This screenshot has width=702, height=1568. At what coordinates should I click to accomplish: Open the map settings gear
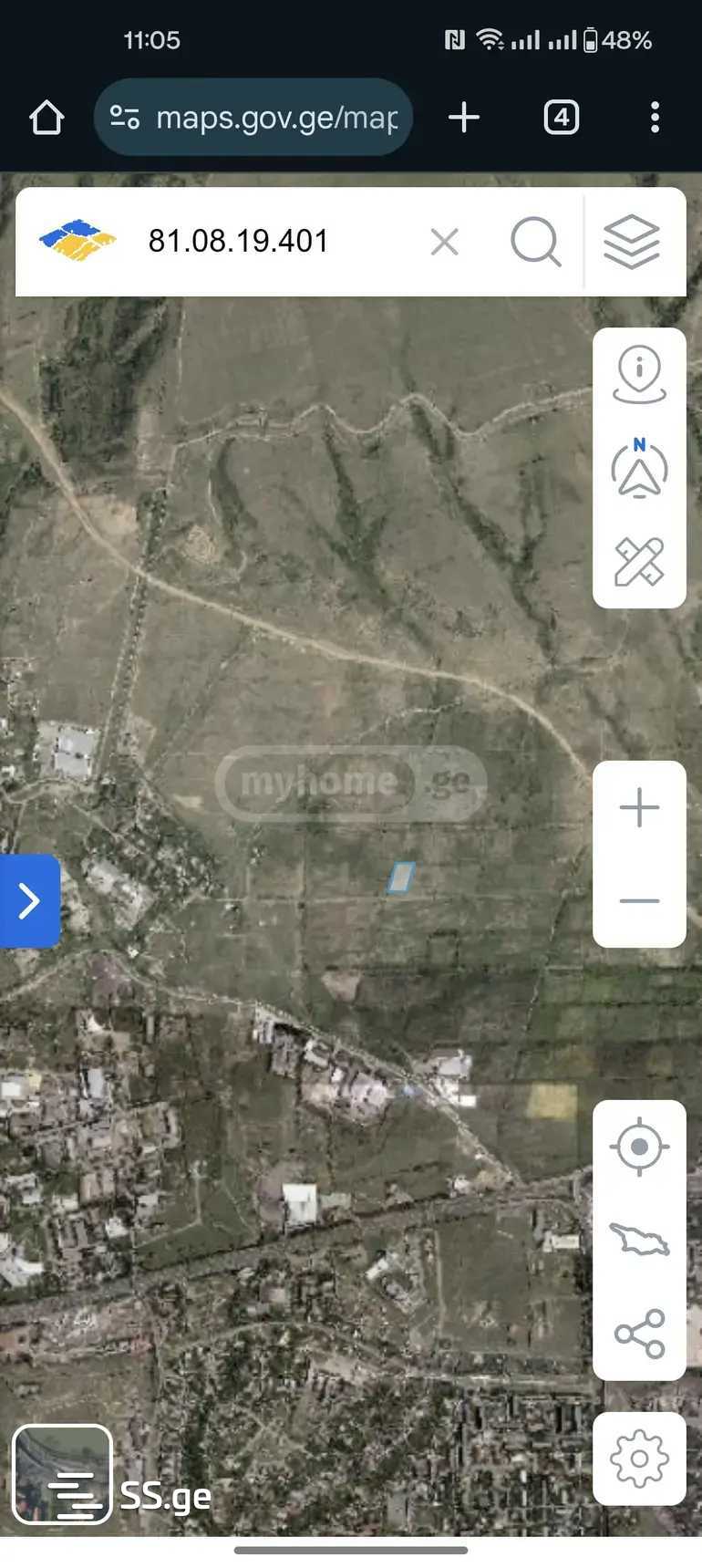tap(639, 1459)
